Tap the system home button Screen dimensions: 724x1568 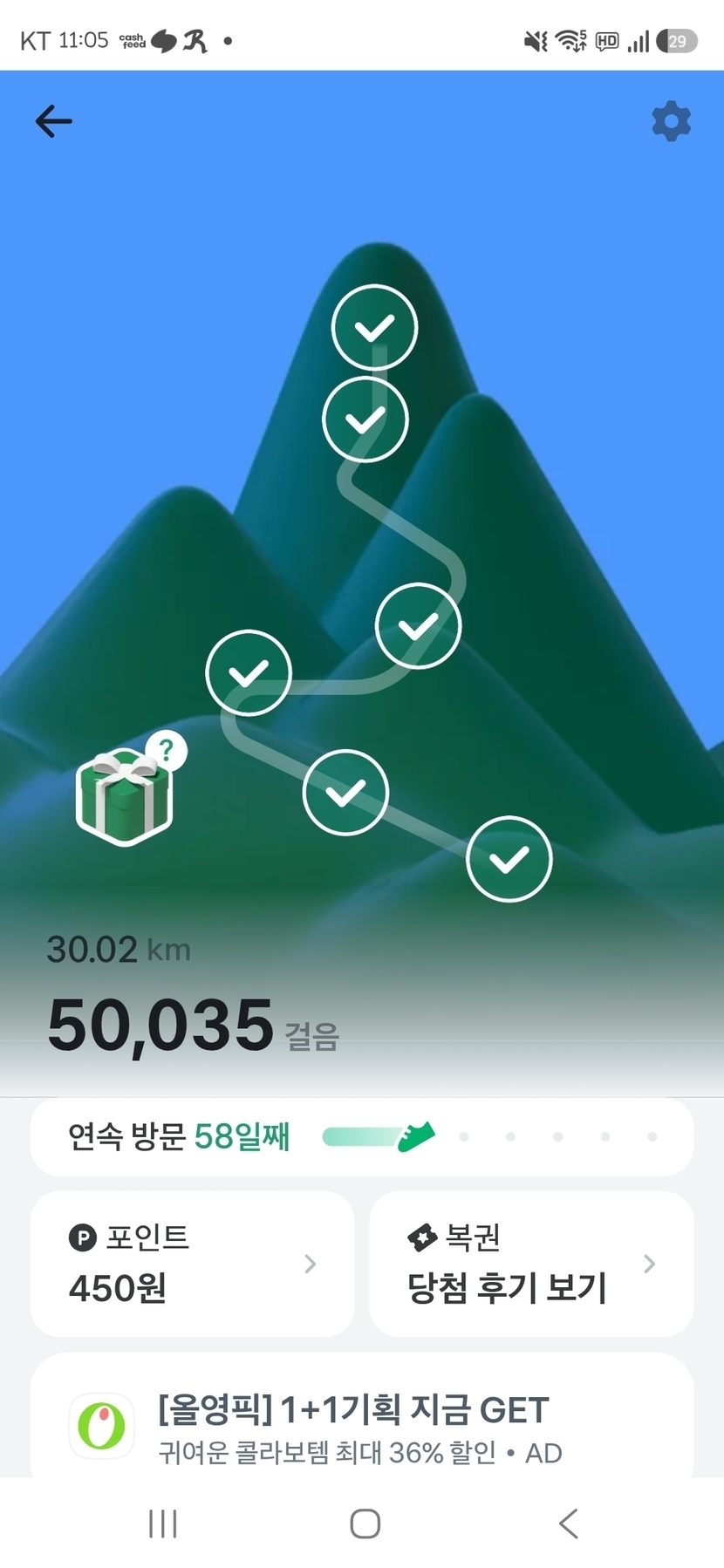pyautogui.click(x=365, y=1524)
